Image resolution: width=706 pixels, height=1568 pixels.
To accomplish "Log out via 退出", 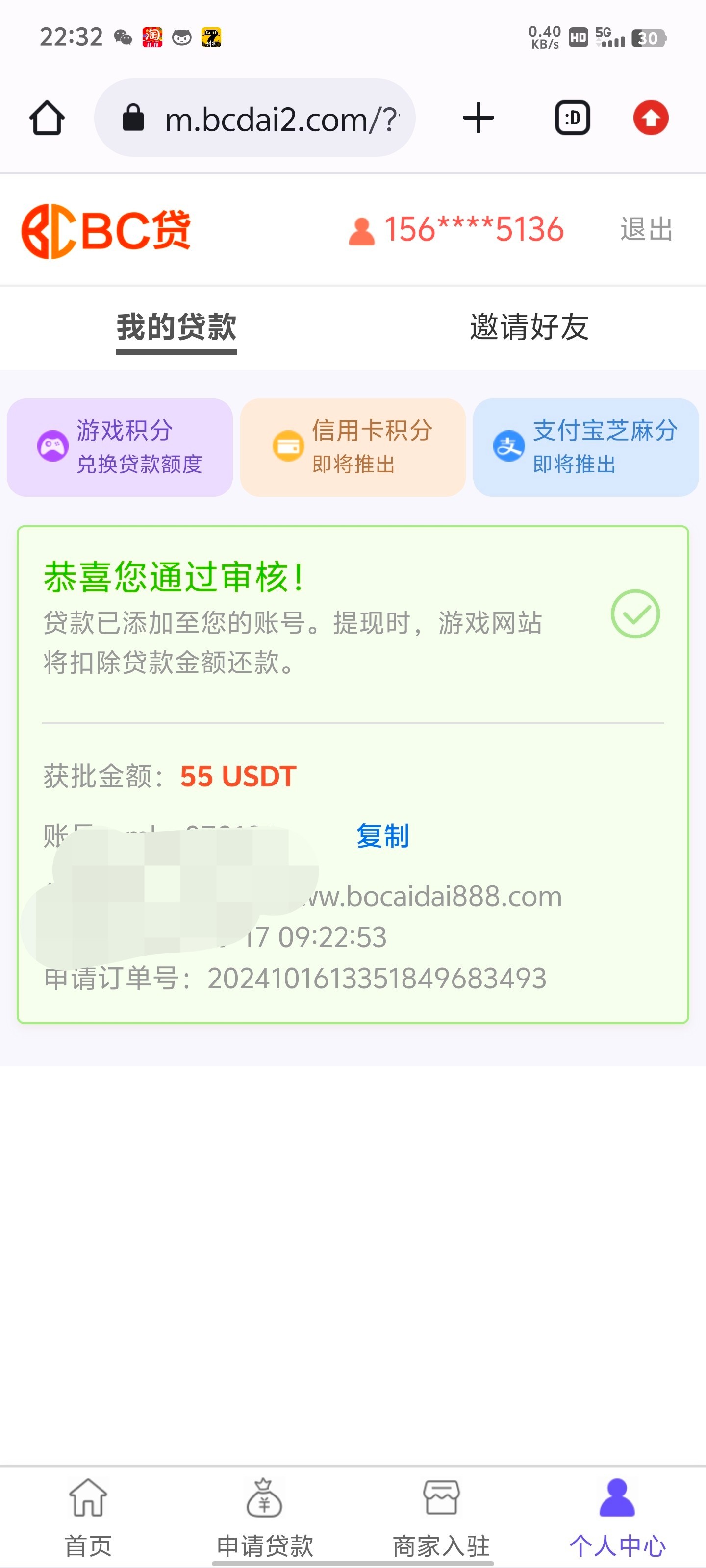I will click(646, 230).
